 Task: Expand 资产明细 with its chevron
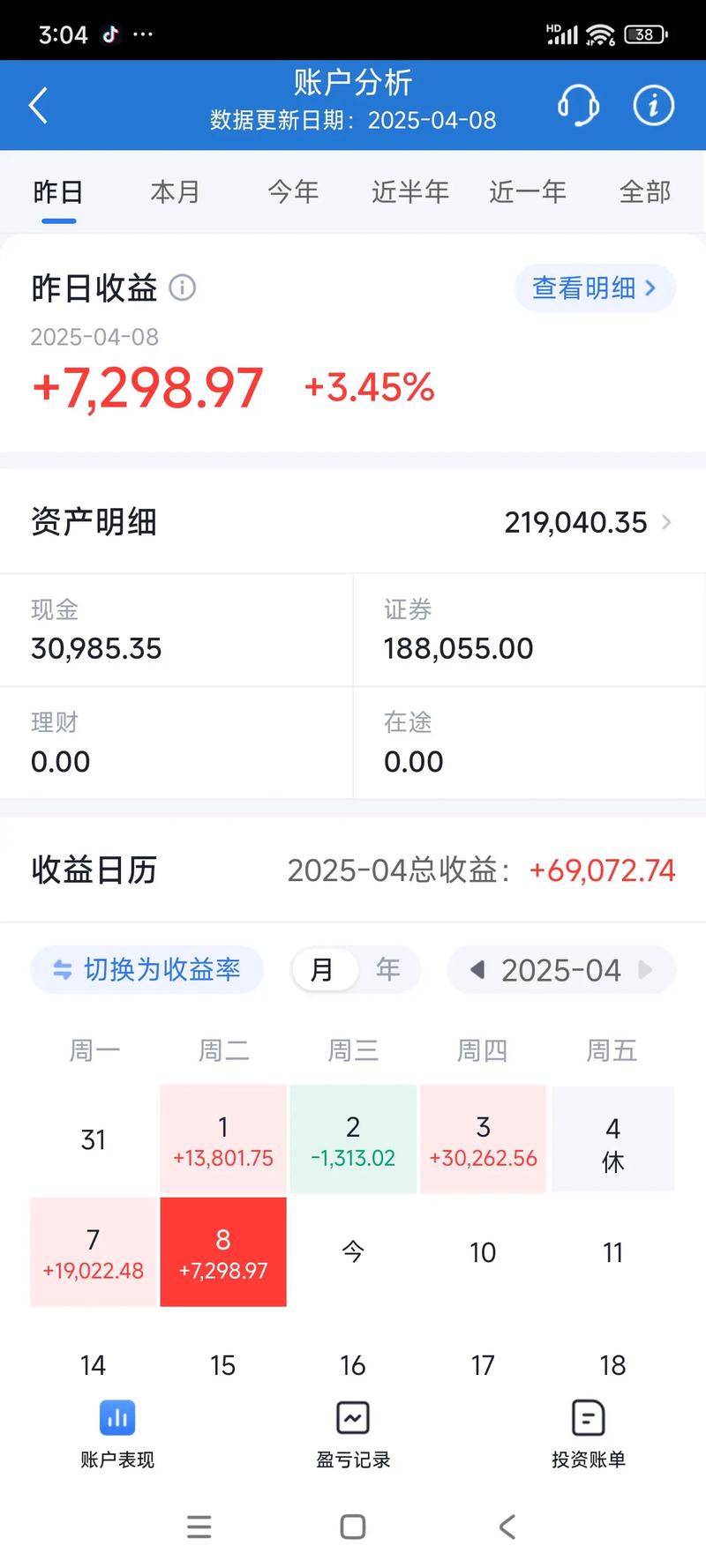(x=667, y=522)
